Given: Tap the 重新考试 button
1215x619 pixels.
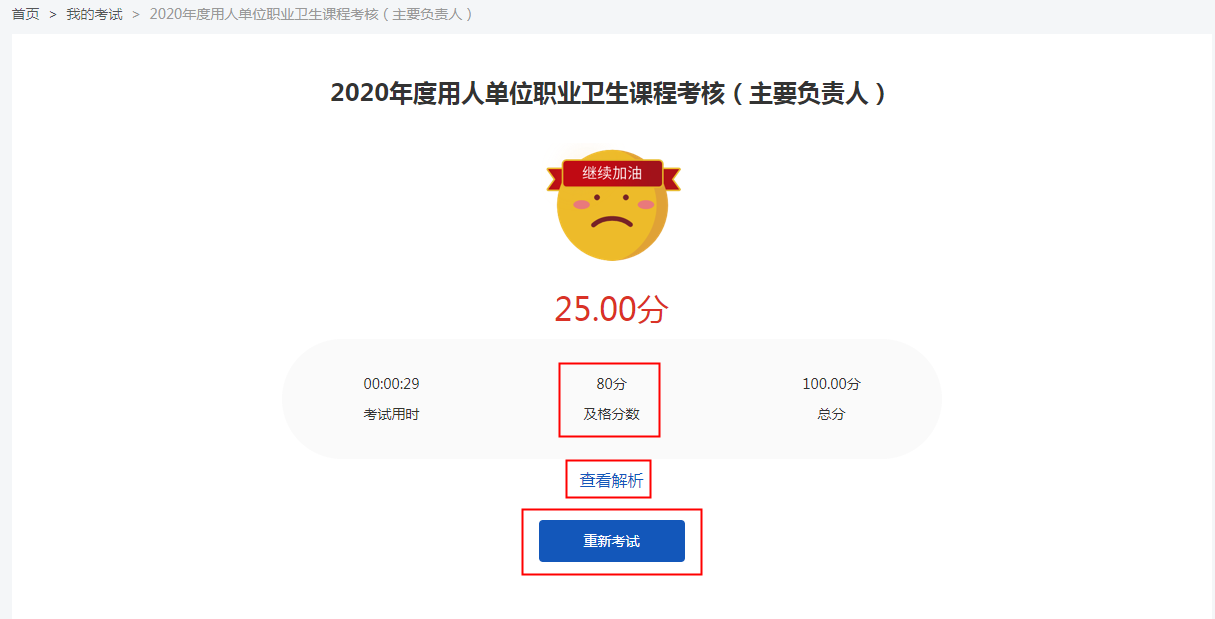Looking at the screenshot, I should click(x=611, y=541).
